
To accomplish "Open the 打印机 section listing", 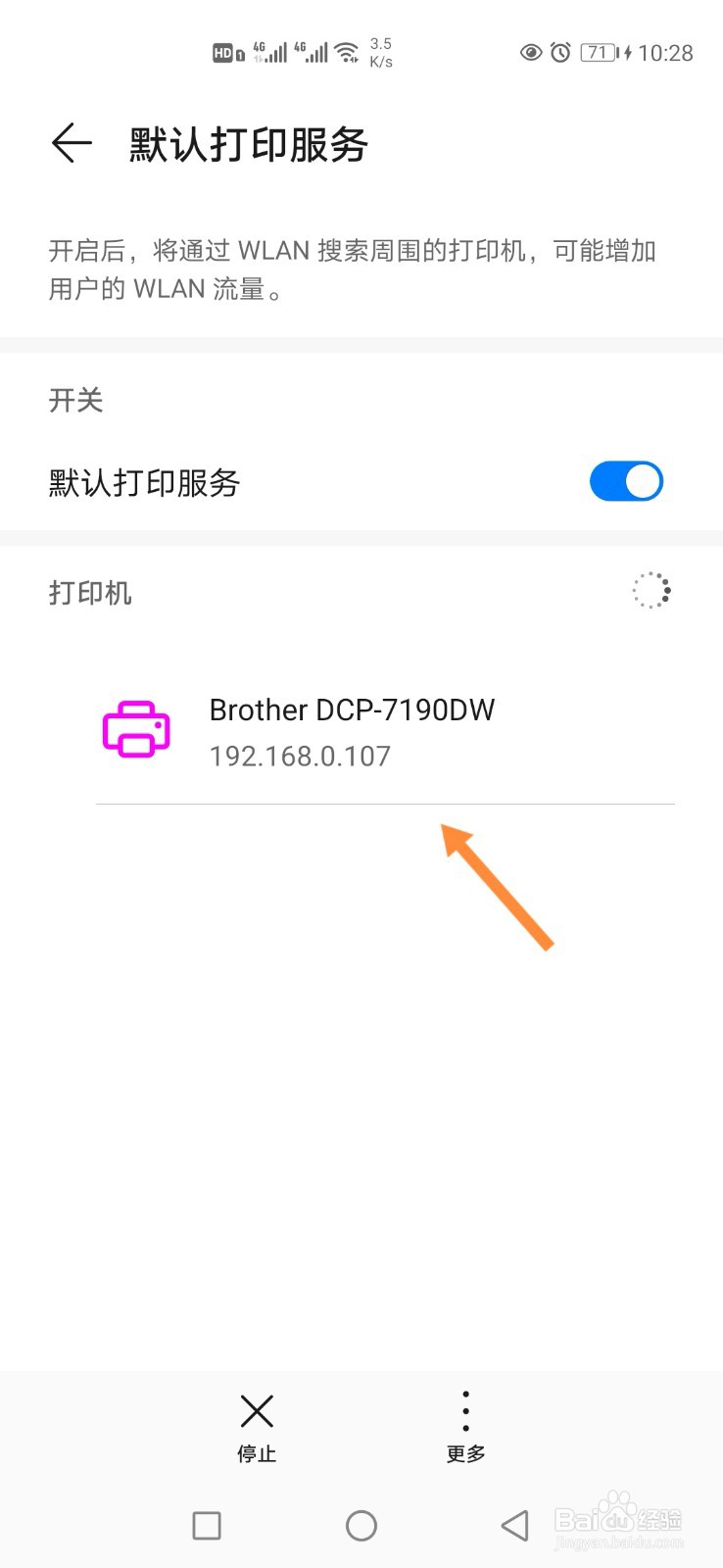I will coord(90,592).
